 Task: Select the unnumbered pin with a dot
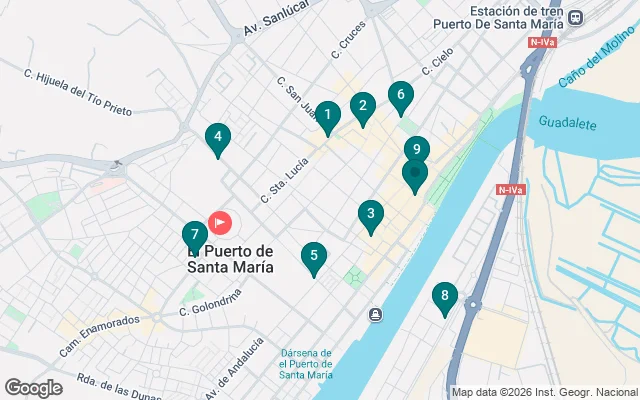point(414,174)
